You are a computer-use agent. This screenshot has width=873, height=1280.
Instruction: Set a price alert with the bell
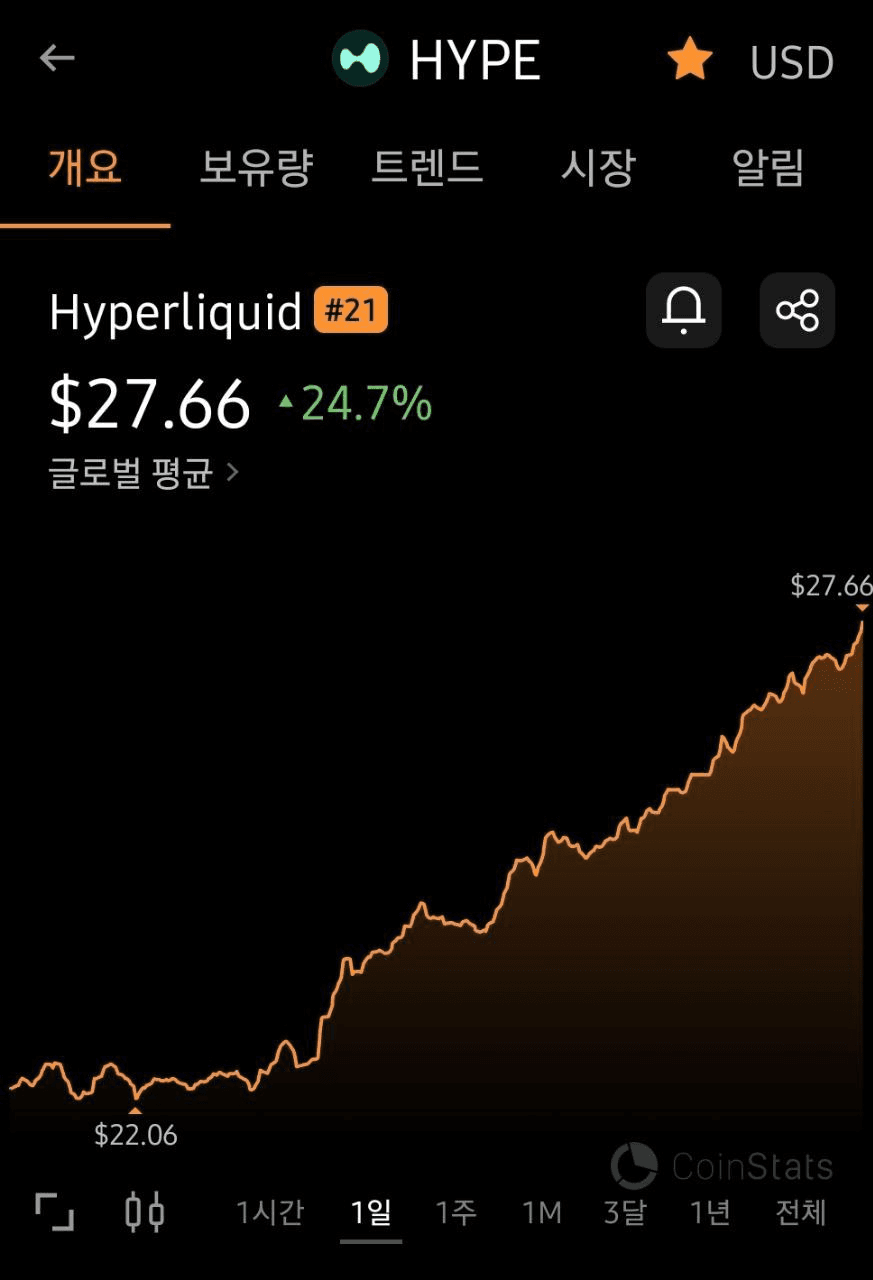(683, 310)
